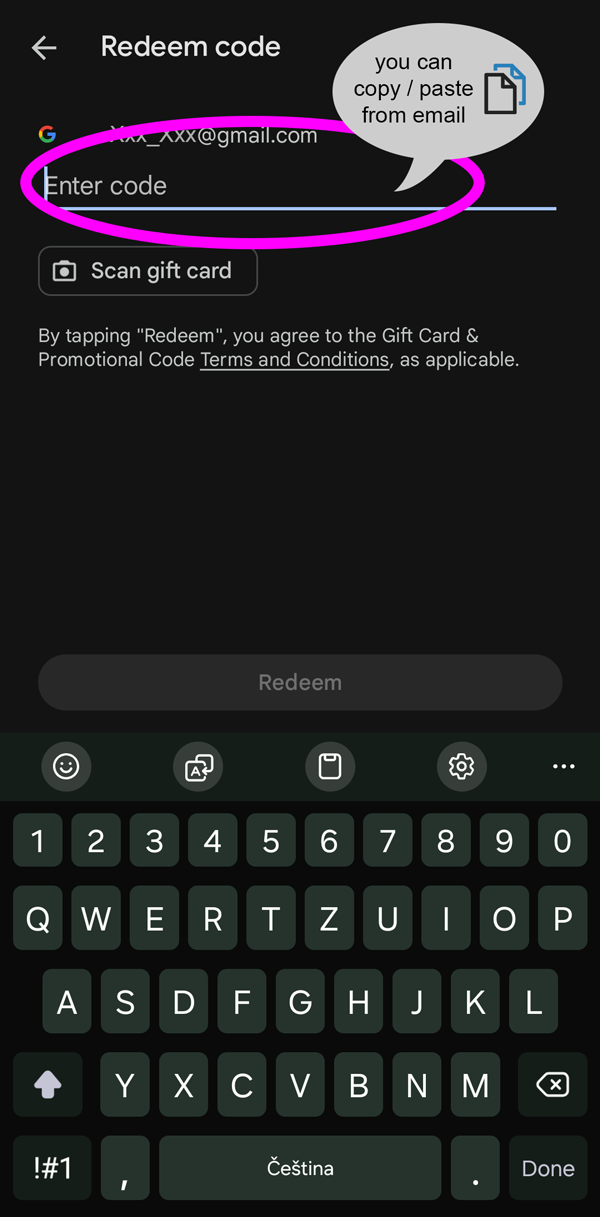Open keyboard settings gear
Viewport: 600px width, 1217px height.
461,767
